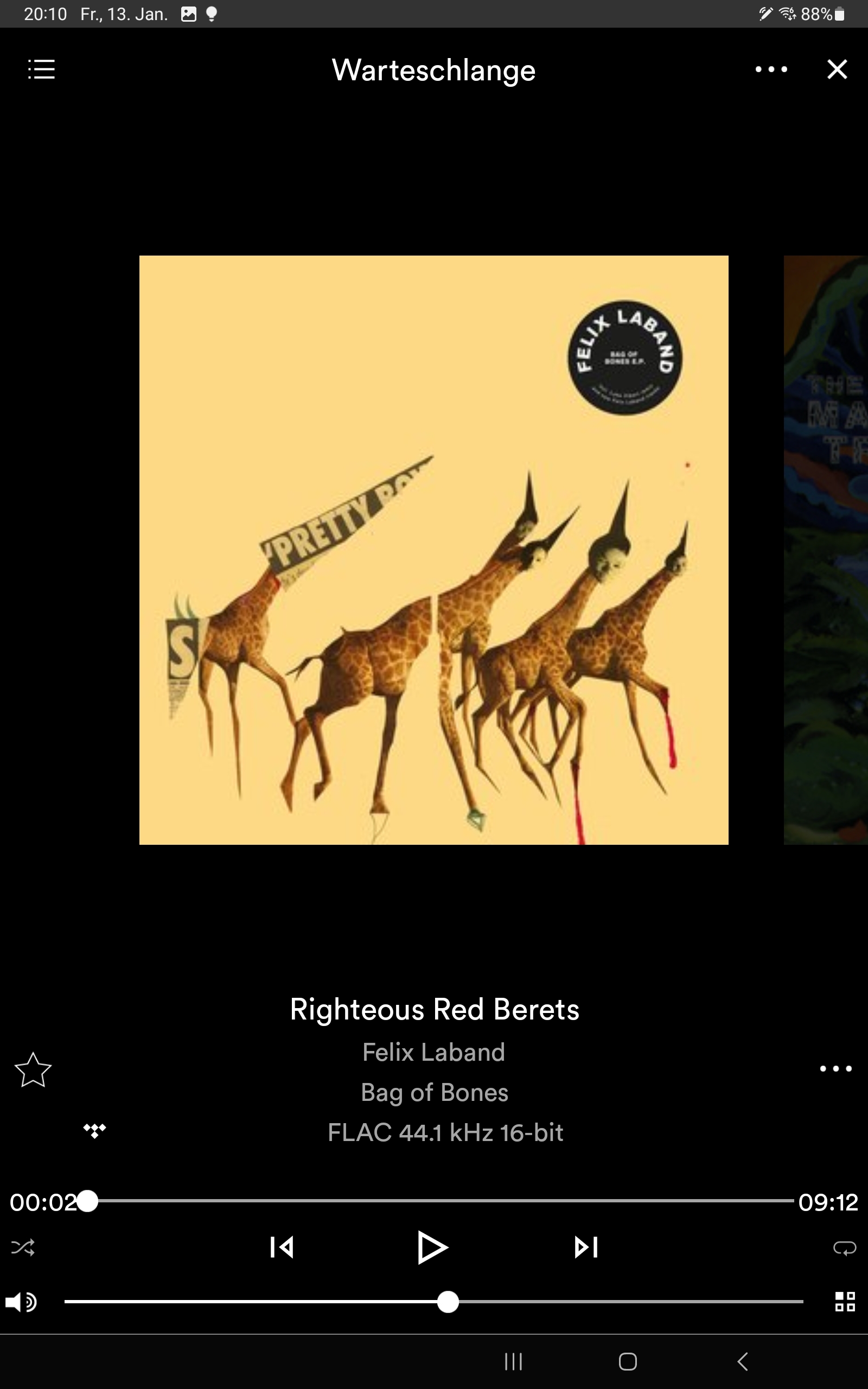868x1389 pixels.
Task: Open the queue list view
Action: (41, 69)
